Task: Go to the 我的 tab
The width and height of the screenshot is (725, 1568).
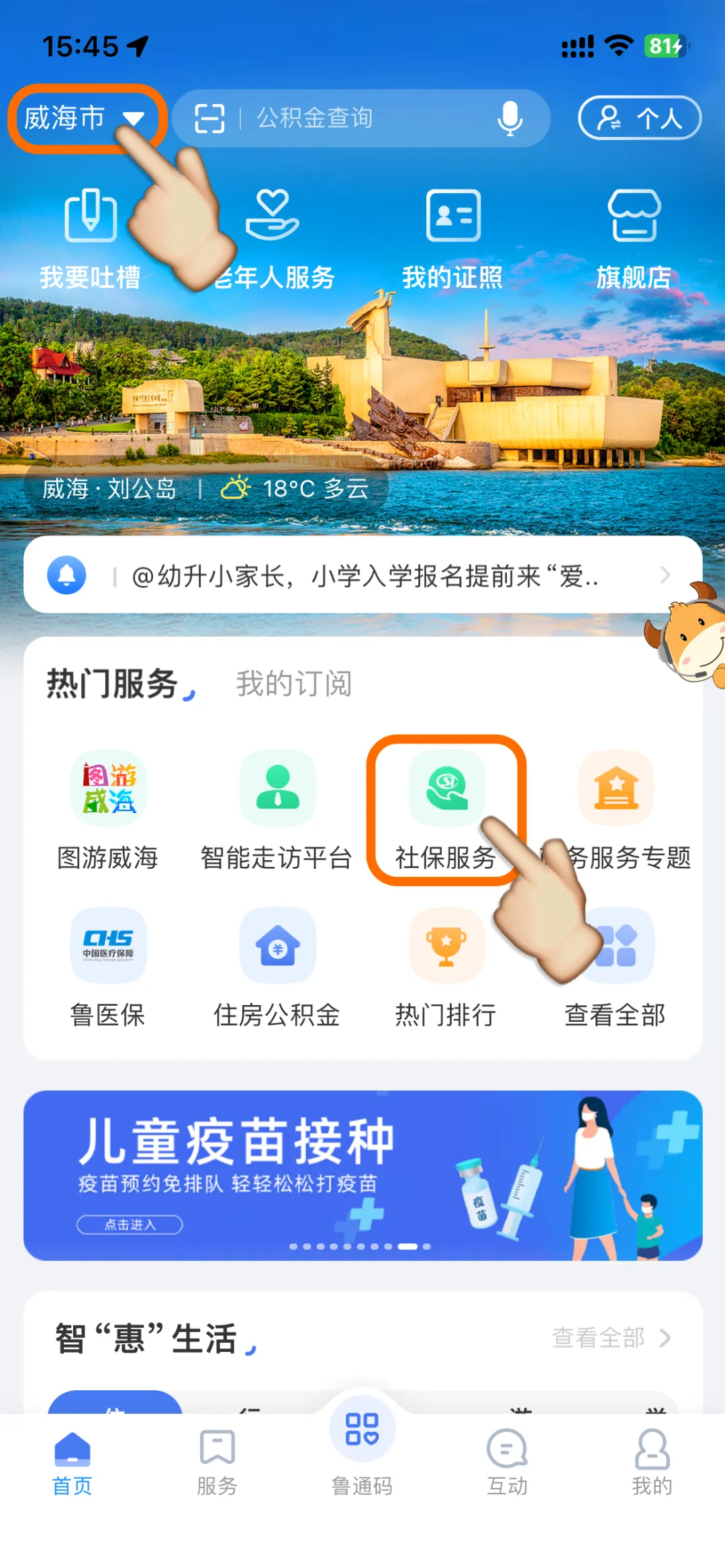Action: (x=651, y=1463)
